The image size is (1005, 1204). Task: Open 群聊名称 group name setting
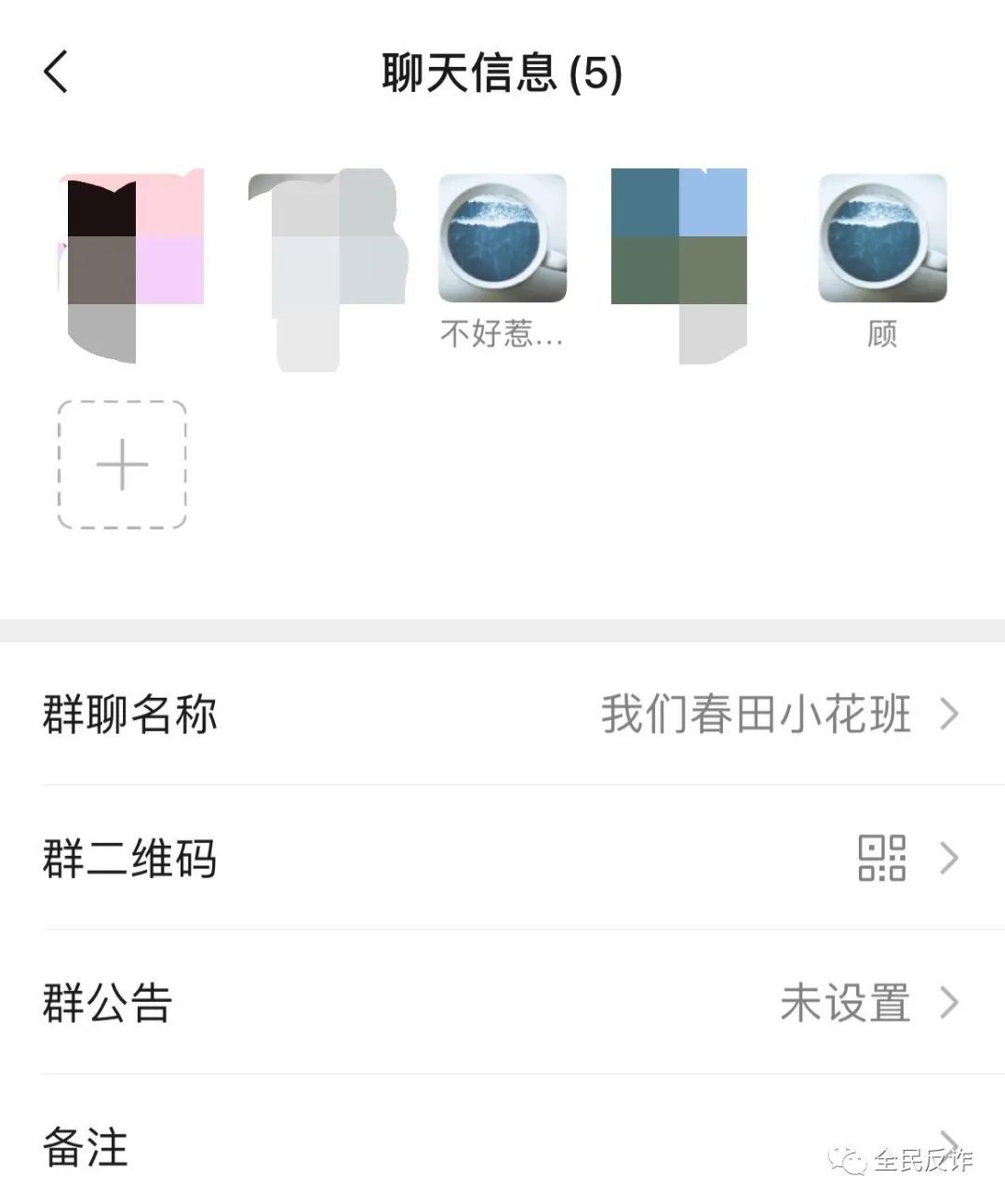(x=502, y=715)
